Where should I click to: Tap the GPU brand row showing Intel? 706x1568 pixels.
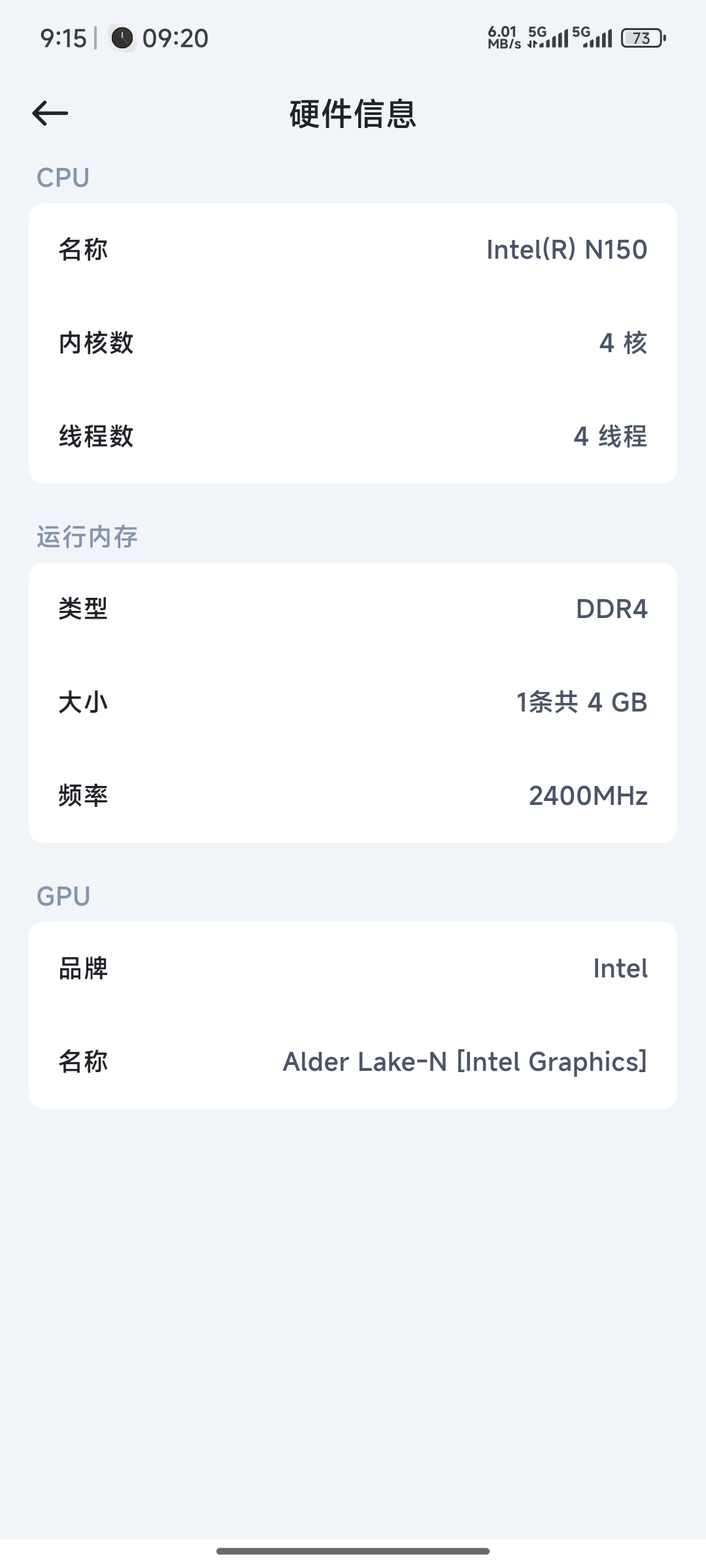[x=353, y=969]
